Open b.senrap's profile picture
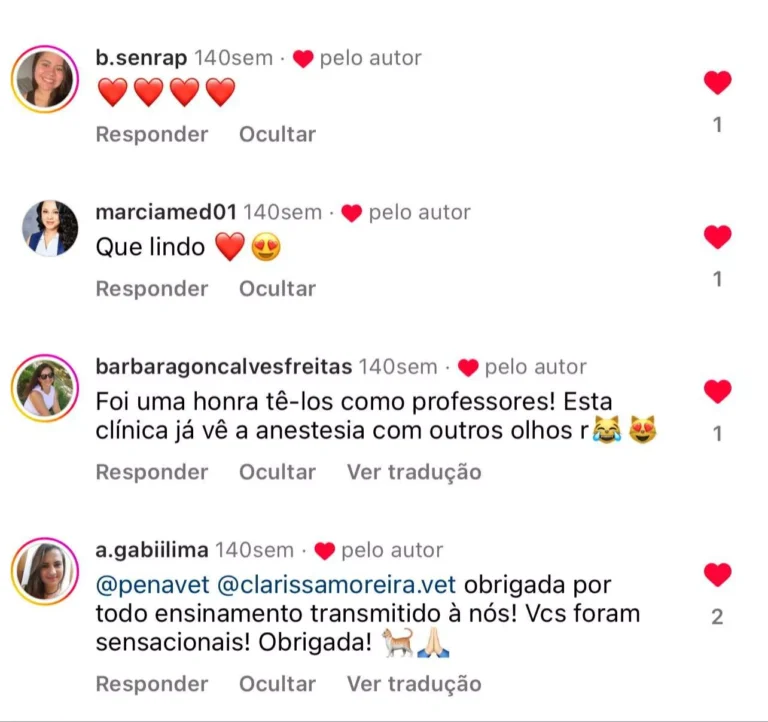Screen dimensions: 768x722 (x=45, y=79)
